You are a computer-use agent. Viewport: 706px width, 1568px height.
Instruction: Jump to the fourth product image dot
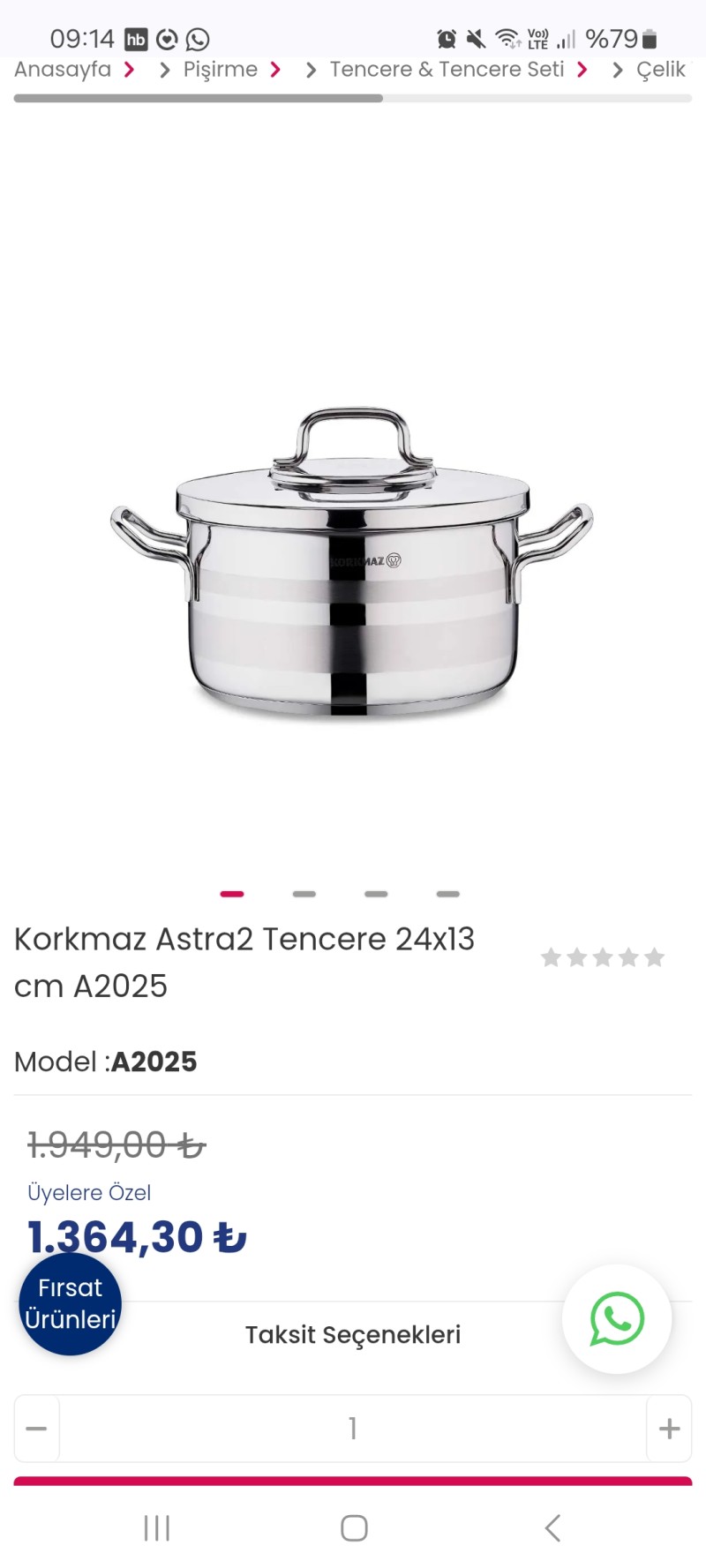click(448, 894)
